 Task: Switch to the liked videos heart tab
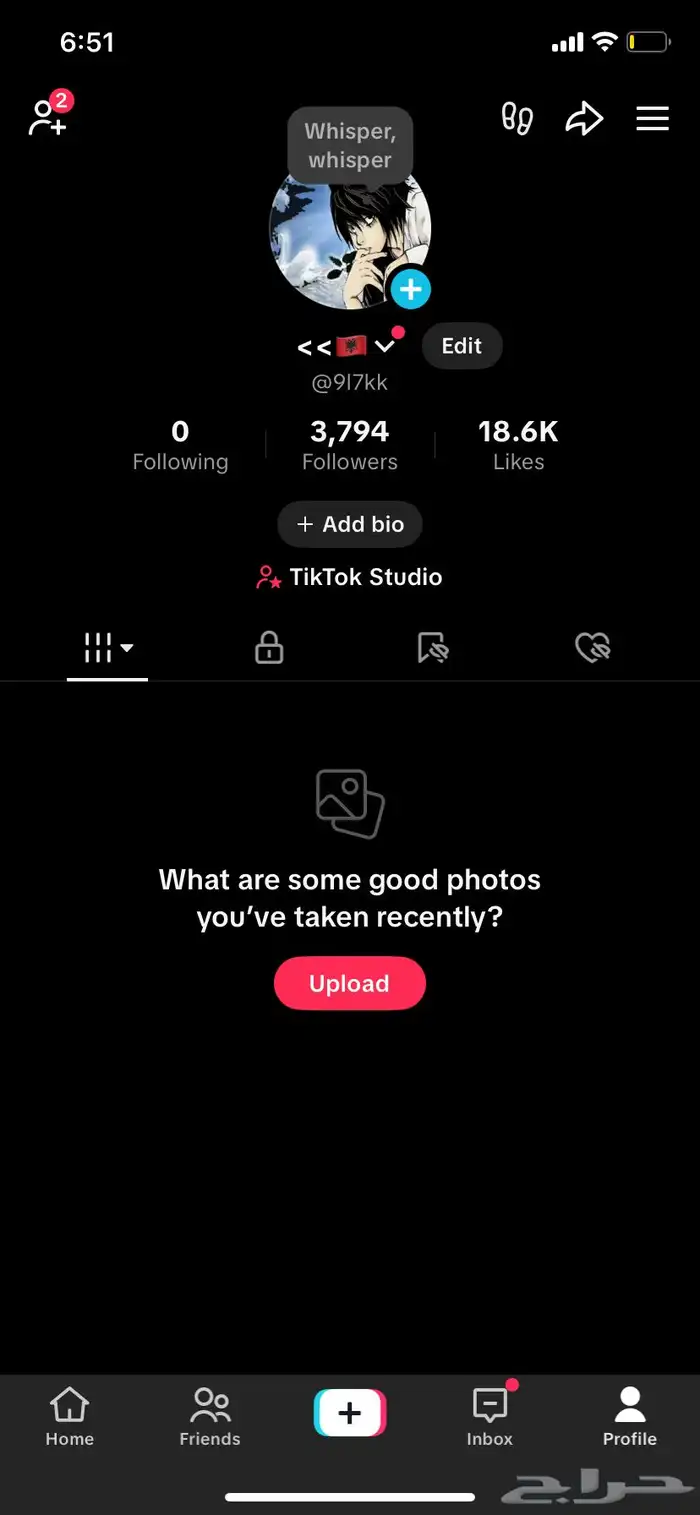coord(593,648)
